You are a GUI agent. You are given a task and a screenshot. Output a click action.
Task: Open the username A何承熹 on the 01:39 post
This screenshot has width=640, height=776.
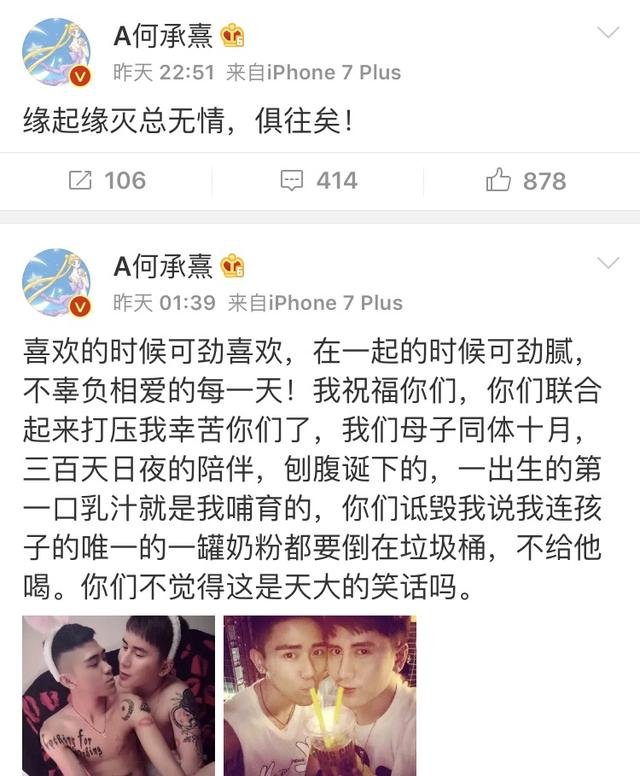(x=162, y=267)
